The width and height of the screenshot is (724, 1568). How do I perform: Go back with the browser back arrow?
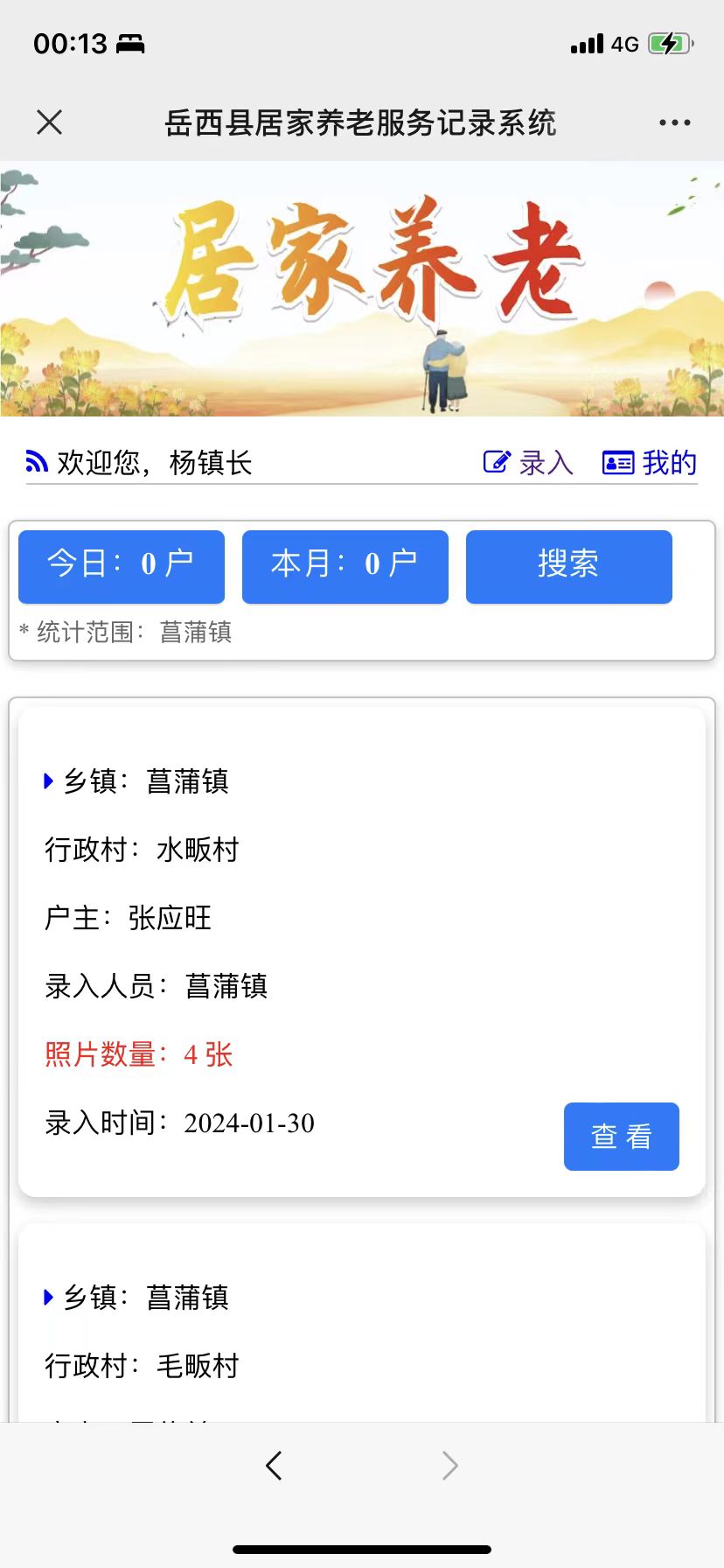click(274, 1465)
